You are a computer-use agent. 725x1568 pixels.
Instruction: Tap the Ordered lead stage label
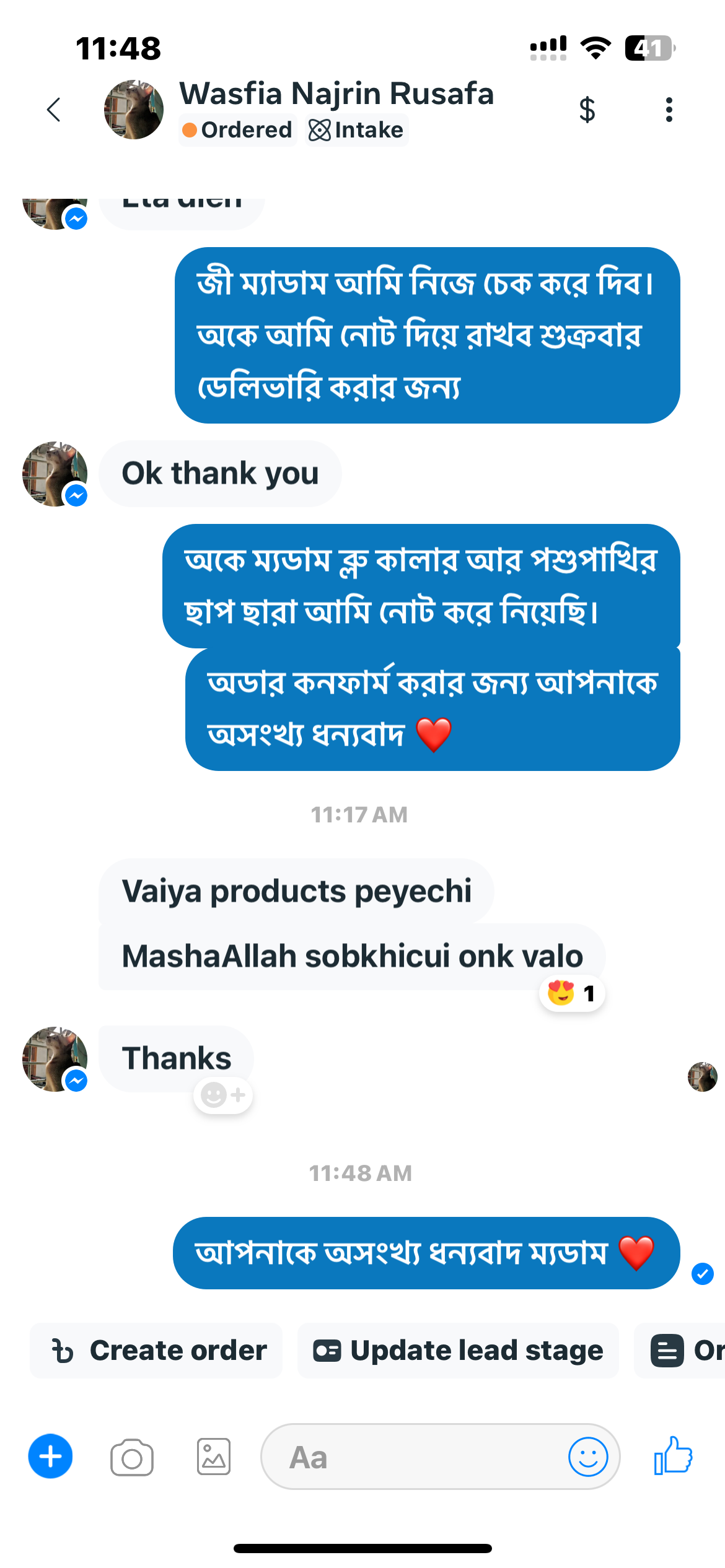pyautogui.click(x=237, y=130)
